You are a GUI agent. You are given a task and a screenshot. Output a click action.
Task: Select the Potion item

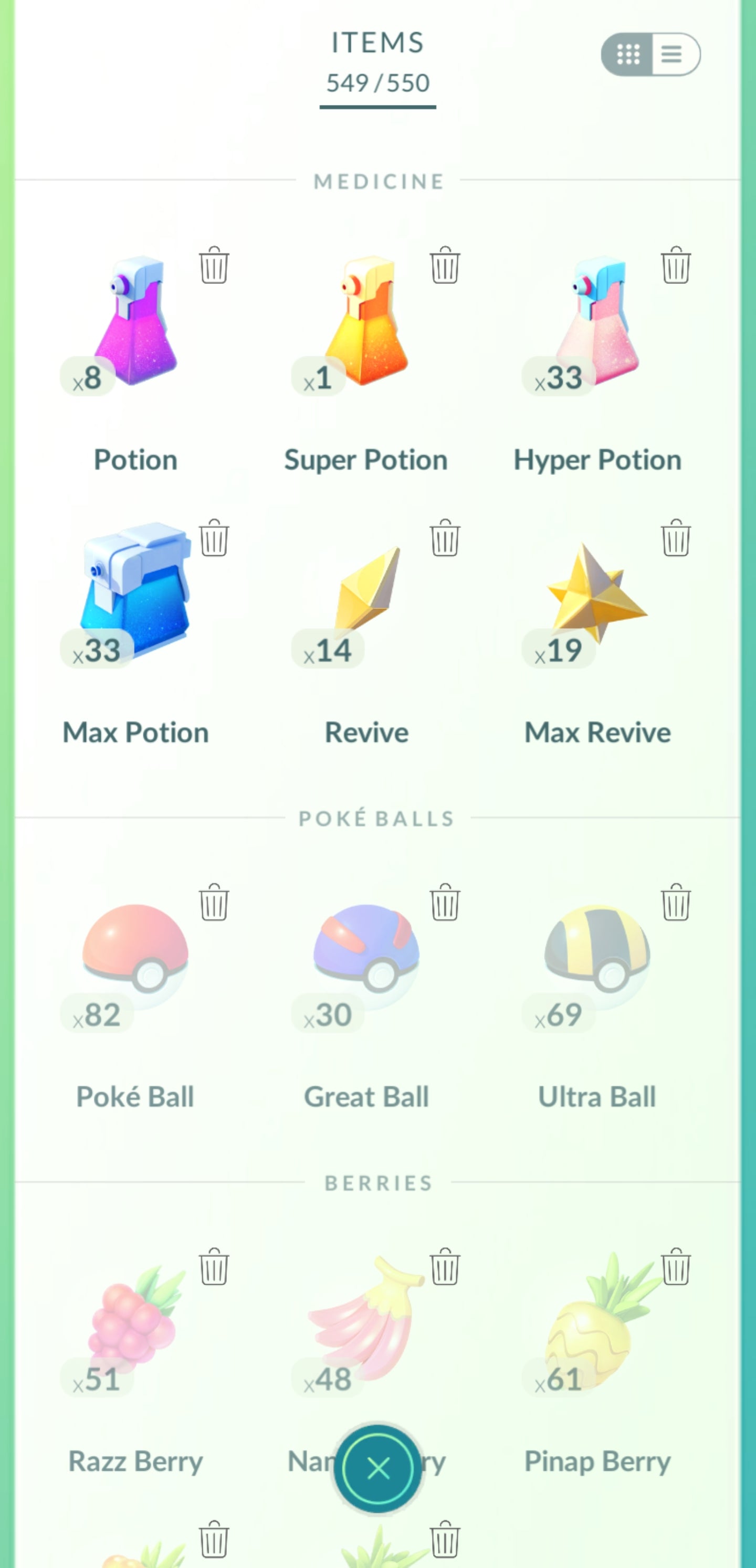[135, 323]
